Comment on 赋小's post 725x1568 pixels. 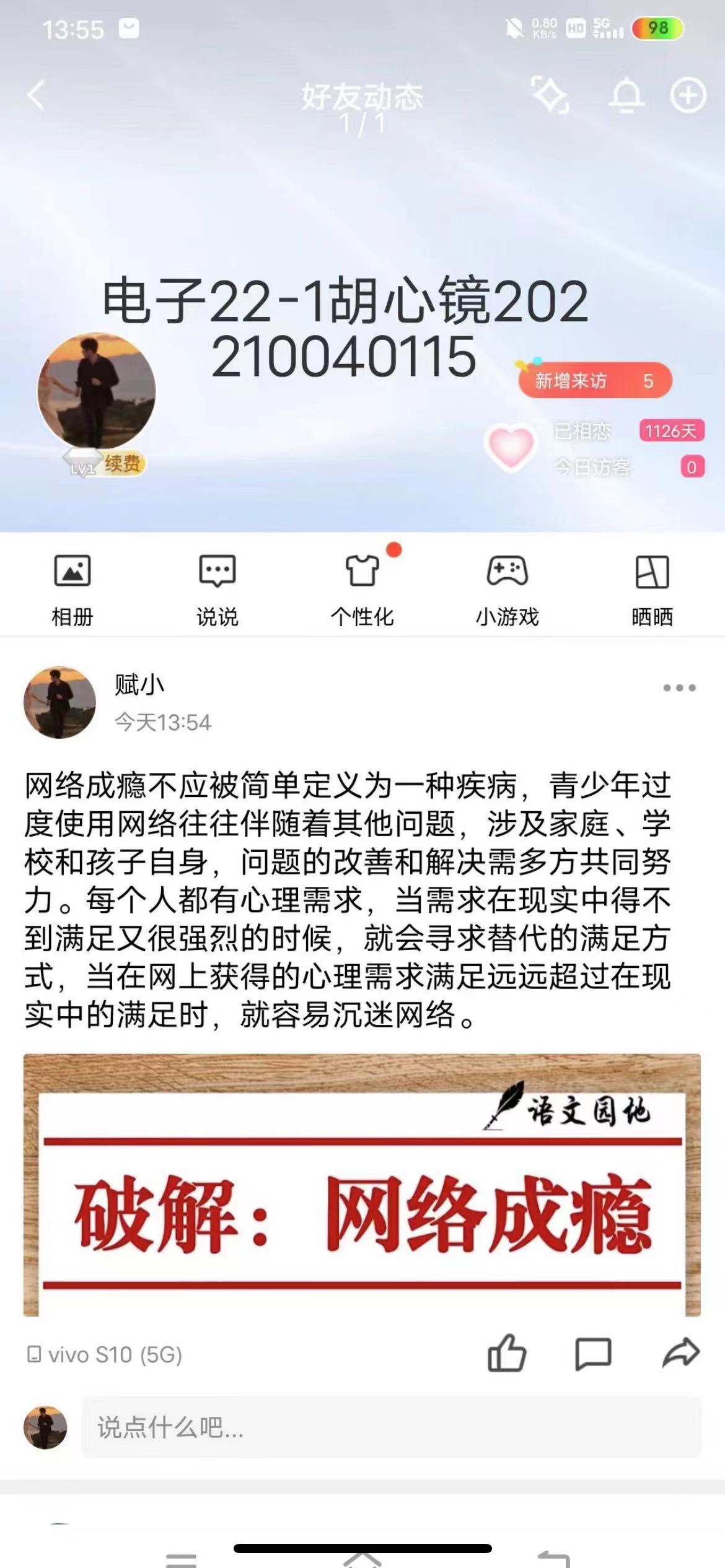click(x=593, y=1354)
